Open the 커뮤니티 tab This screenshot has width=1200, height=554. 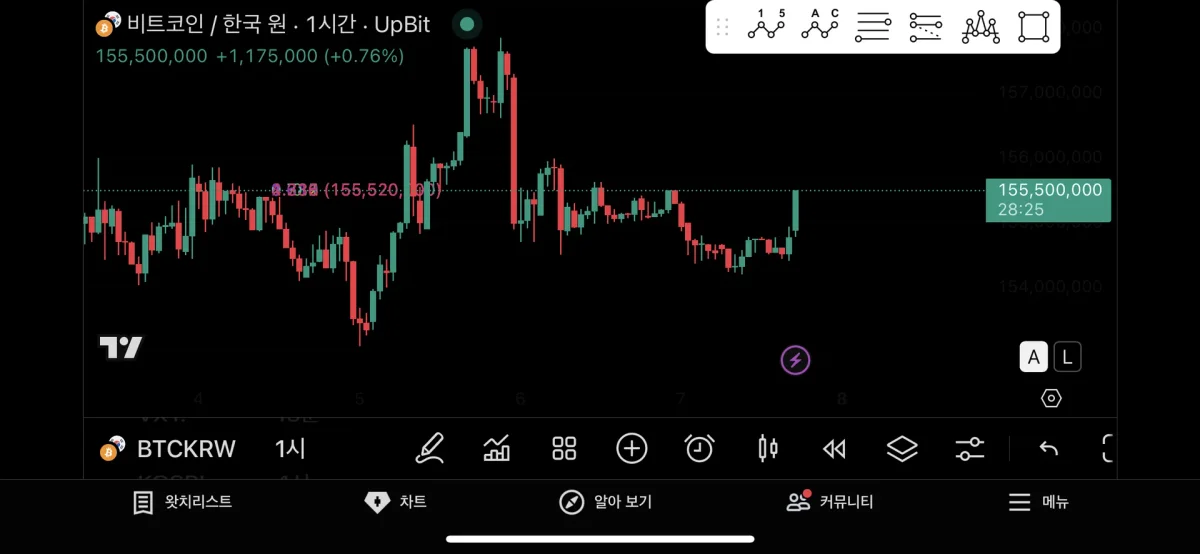(x=829, y=502)
